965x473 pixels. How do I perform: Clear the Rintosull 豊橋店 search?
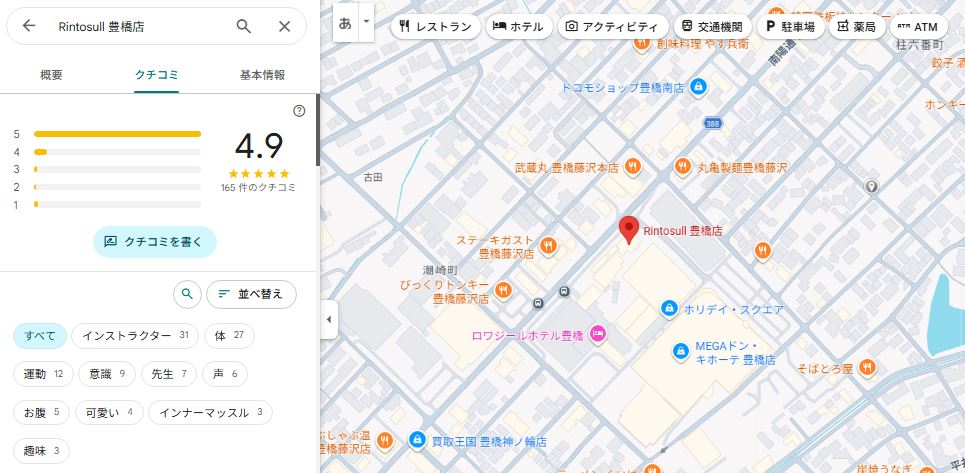(285, 27)
